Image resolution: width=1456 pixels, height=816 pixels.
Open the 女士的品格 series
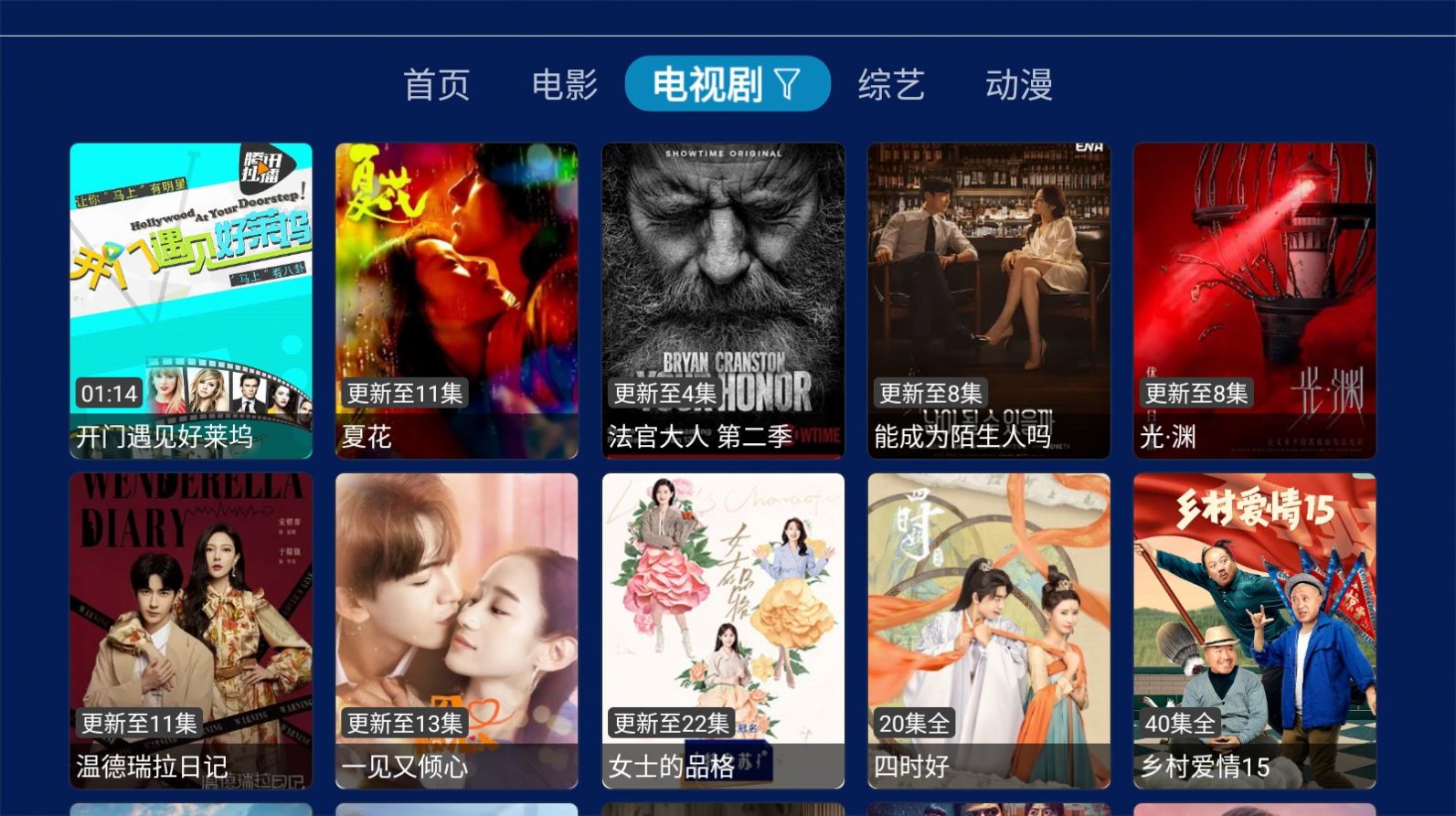tap(723, 631)
